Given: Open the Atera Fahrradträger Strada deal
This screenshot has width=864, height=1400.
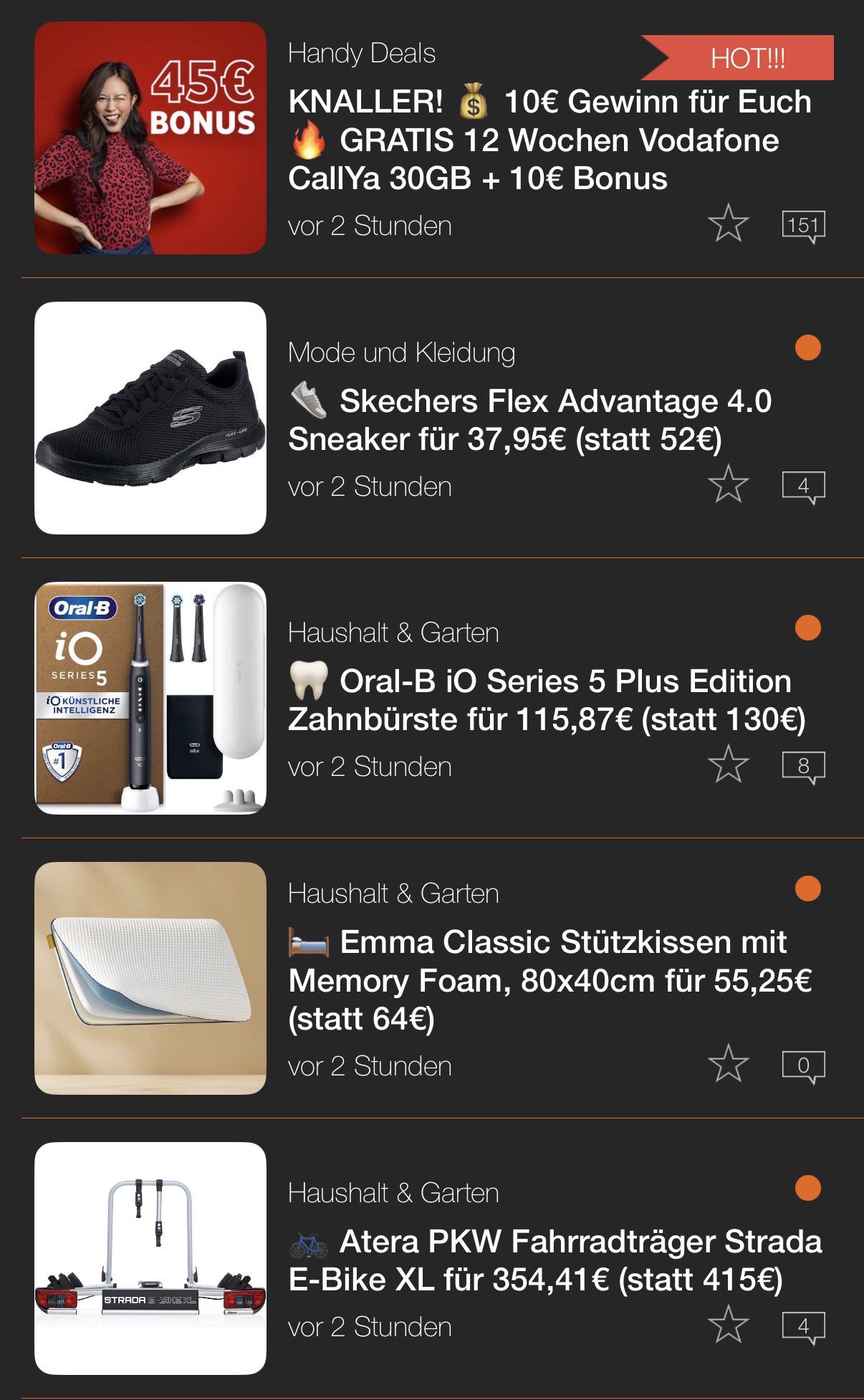Looking at the screenshot, I should (555, 1260).
